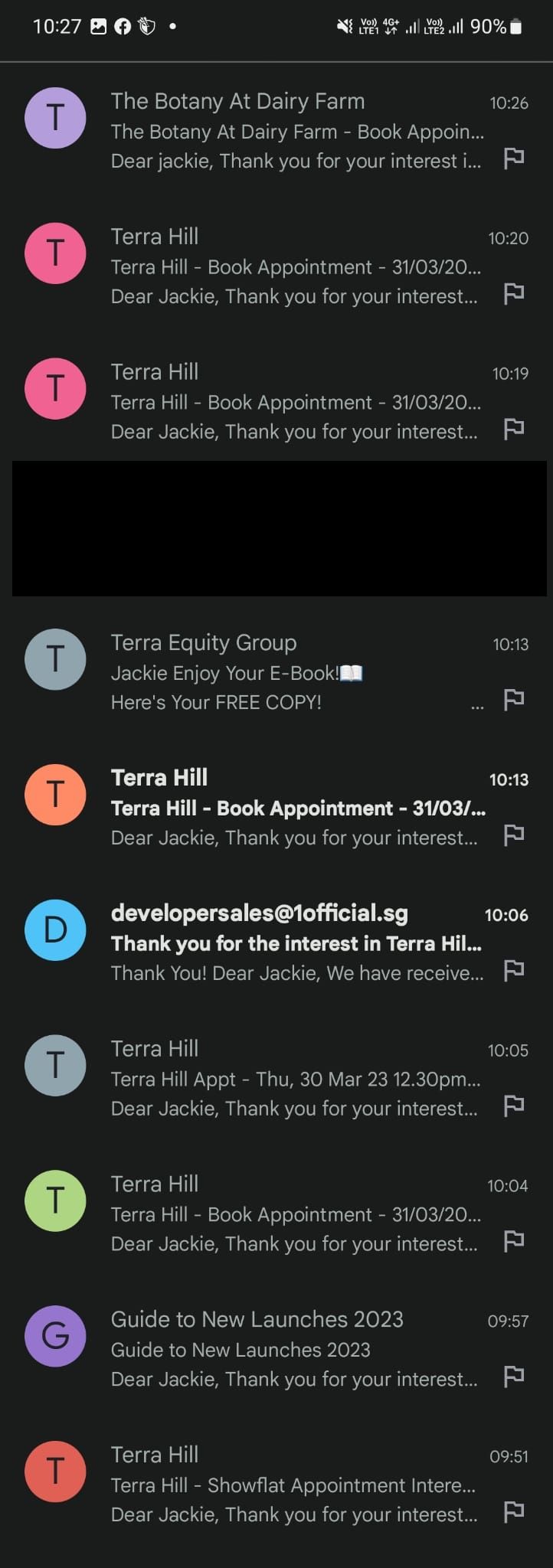553x1568 pixels.
Task: Open the Terra Hill email from 10:20
Action: [295, 266]
